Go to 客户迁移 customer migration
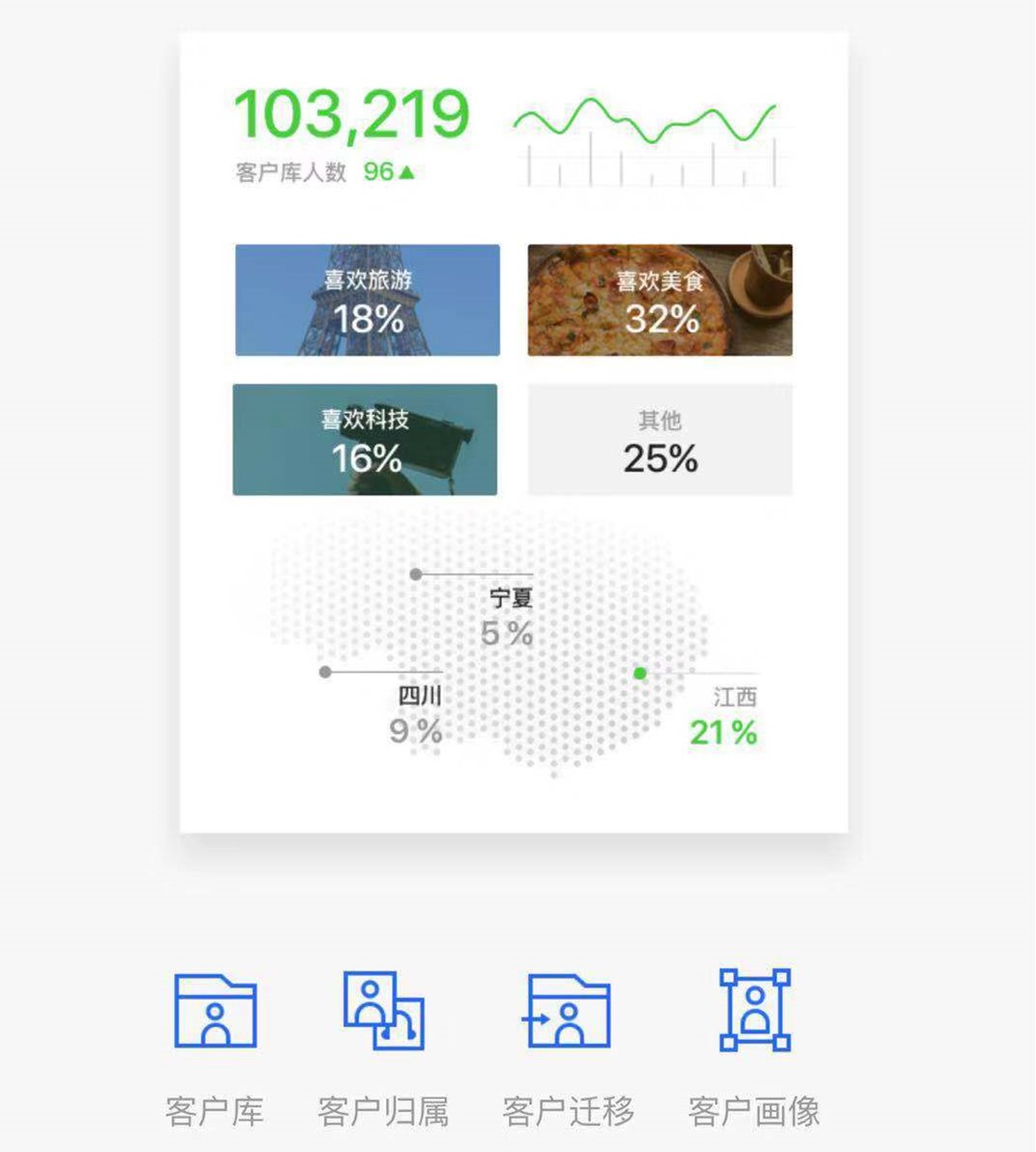The height and width of the screenshot is (1152, 1036). pos(568,1012)
